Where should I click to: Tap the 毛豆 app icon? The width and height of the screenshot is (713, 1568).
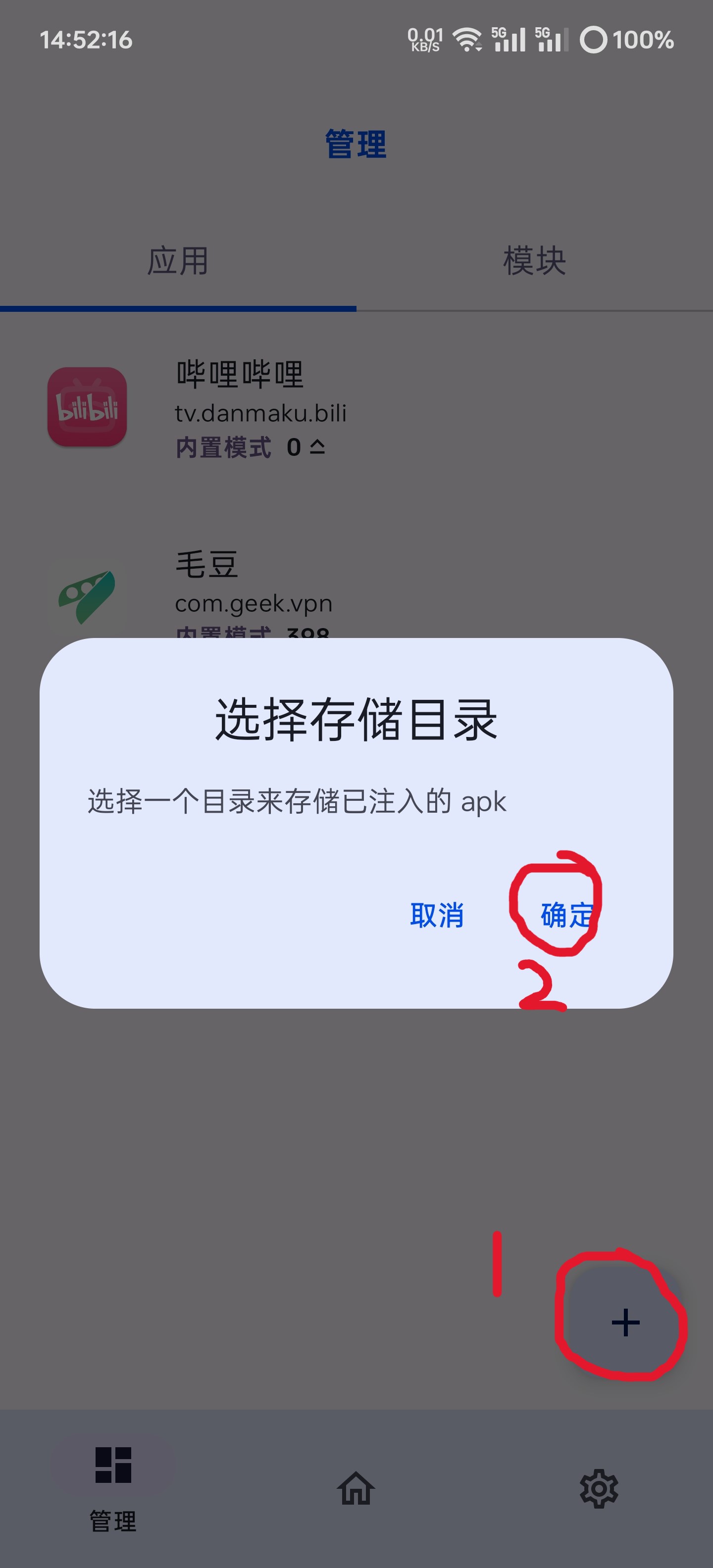88,596
